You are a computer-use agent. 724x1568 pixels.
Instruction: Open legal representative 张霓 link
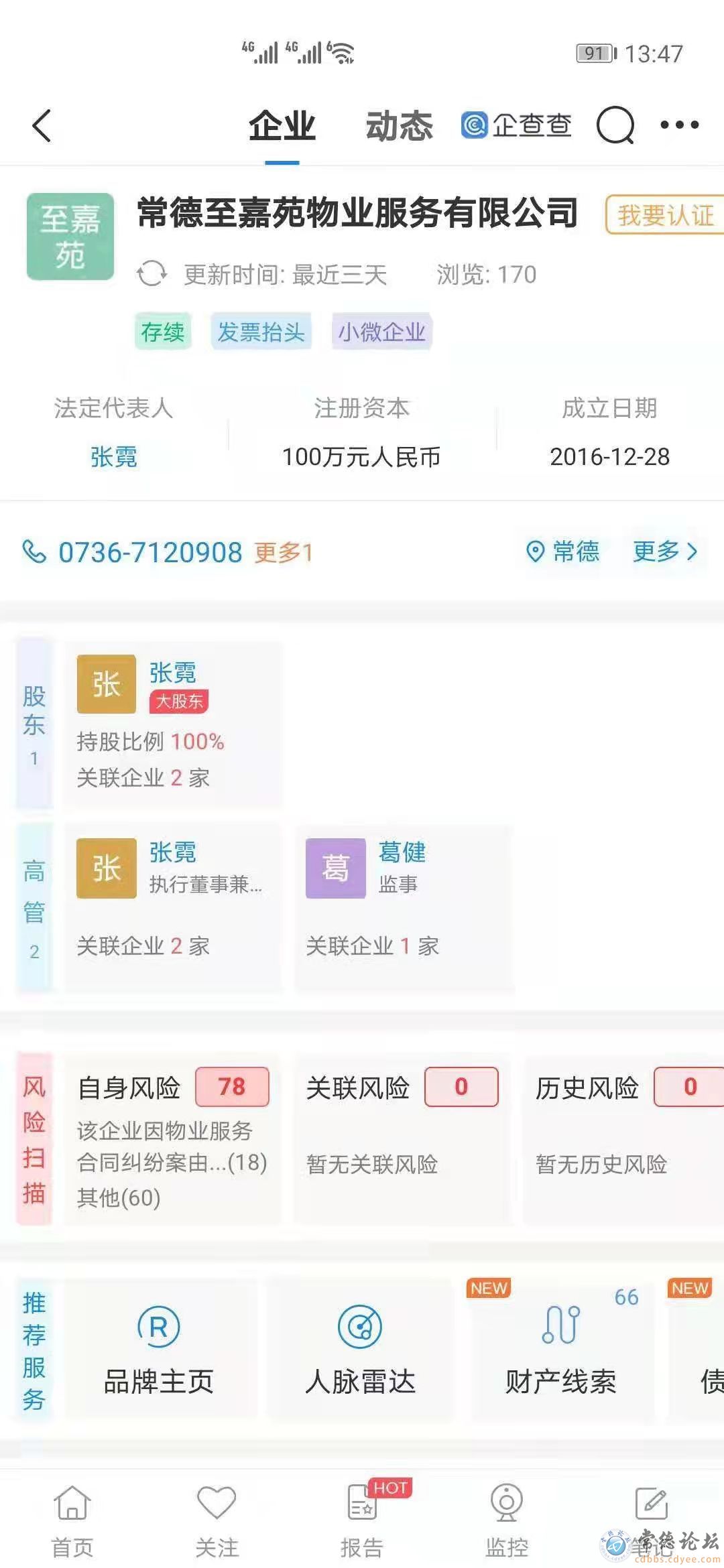[x=113, y=457]
